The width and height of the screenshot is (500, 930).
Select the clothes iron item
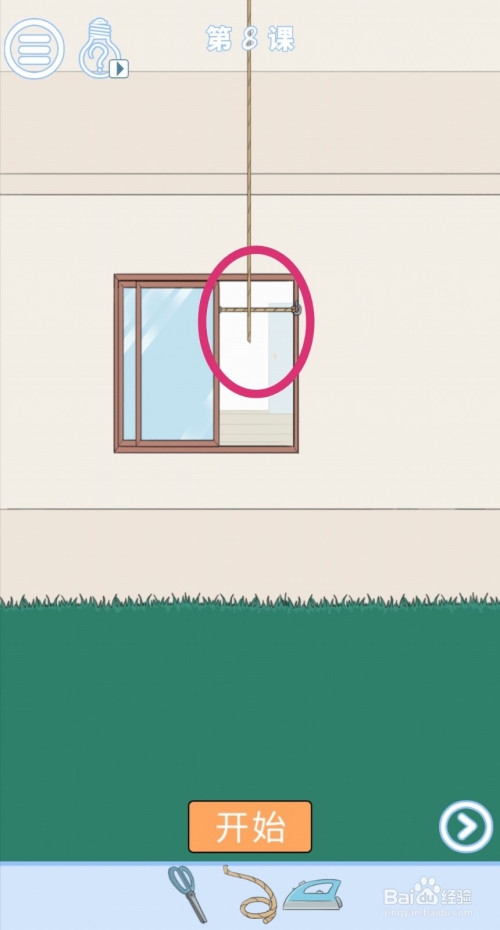tap(313, 894)
